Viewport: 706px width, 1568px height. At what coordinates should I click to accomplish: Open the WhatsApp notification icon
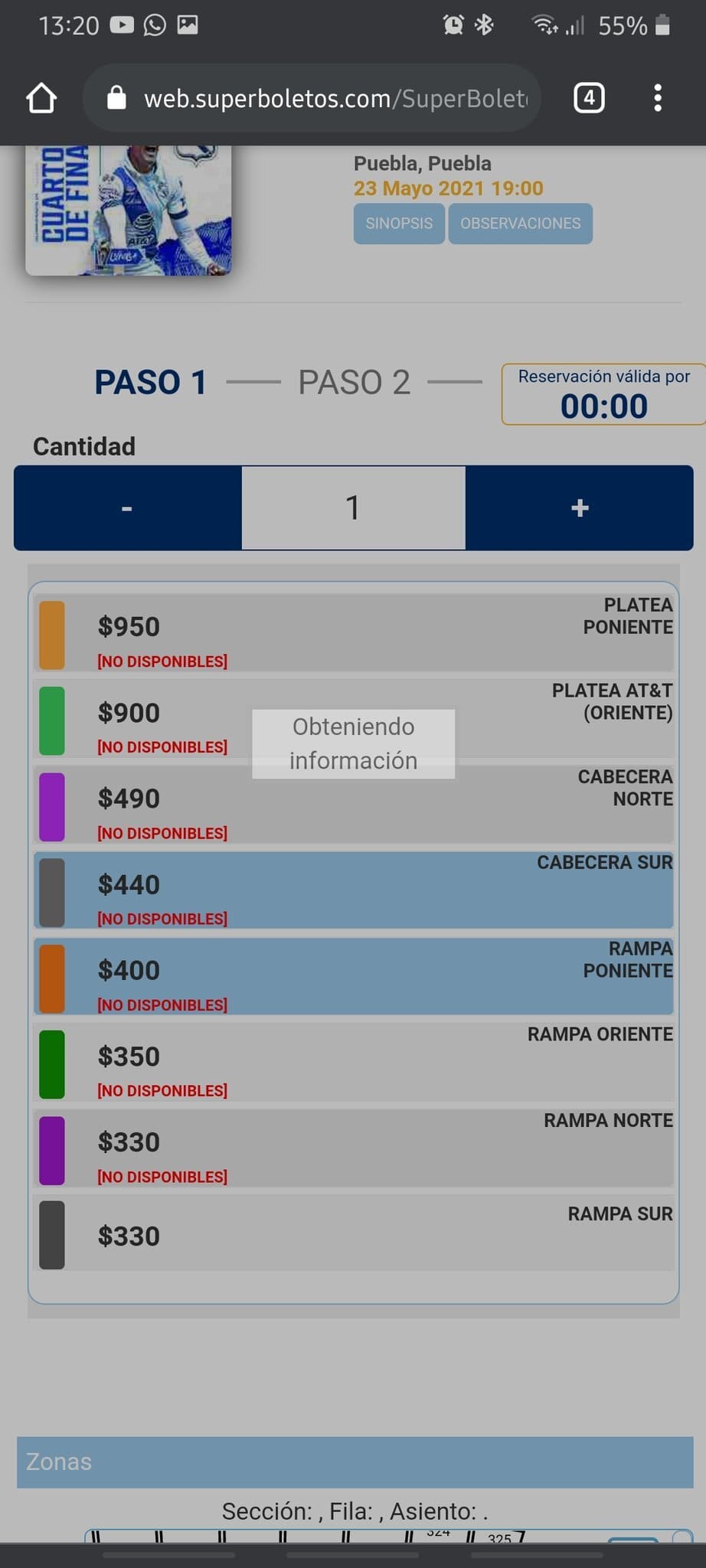click(x=156, y=24)
